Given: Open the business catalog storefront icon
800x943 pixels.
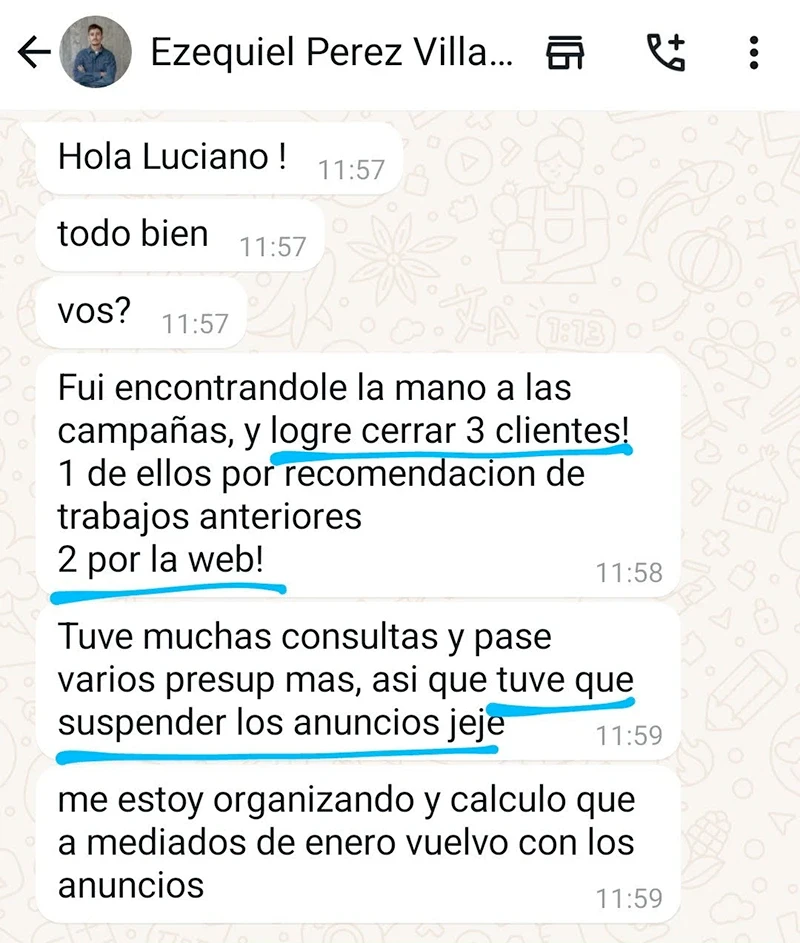Looking at the screenshot, I should pos(565,53).
